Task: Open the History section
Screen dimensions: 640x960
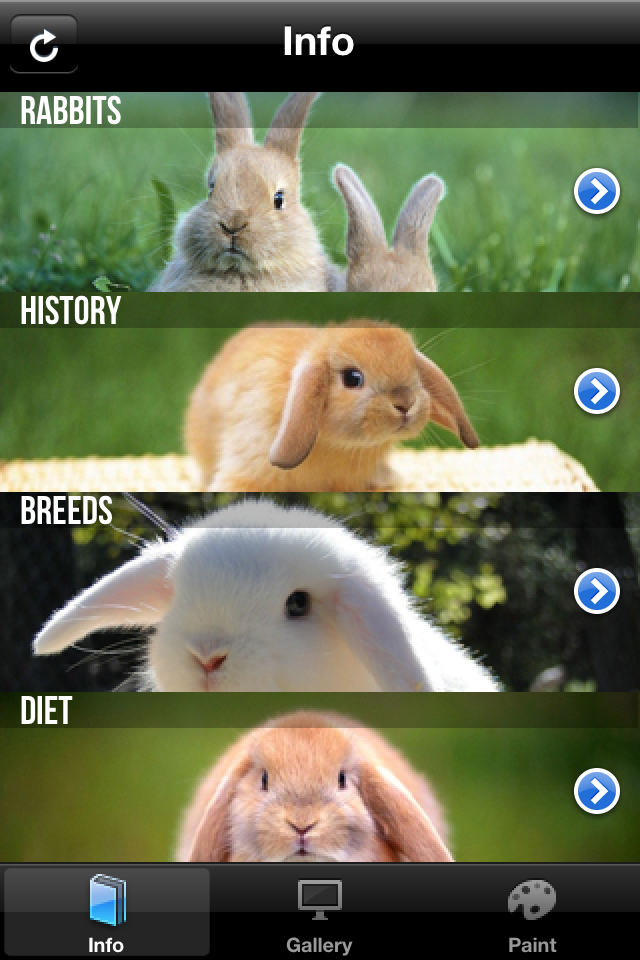Action: (596, 392)
